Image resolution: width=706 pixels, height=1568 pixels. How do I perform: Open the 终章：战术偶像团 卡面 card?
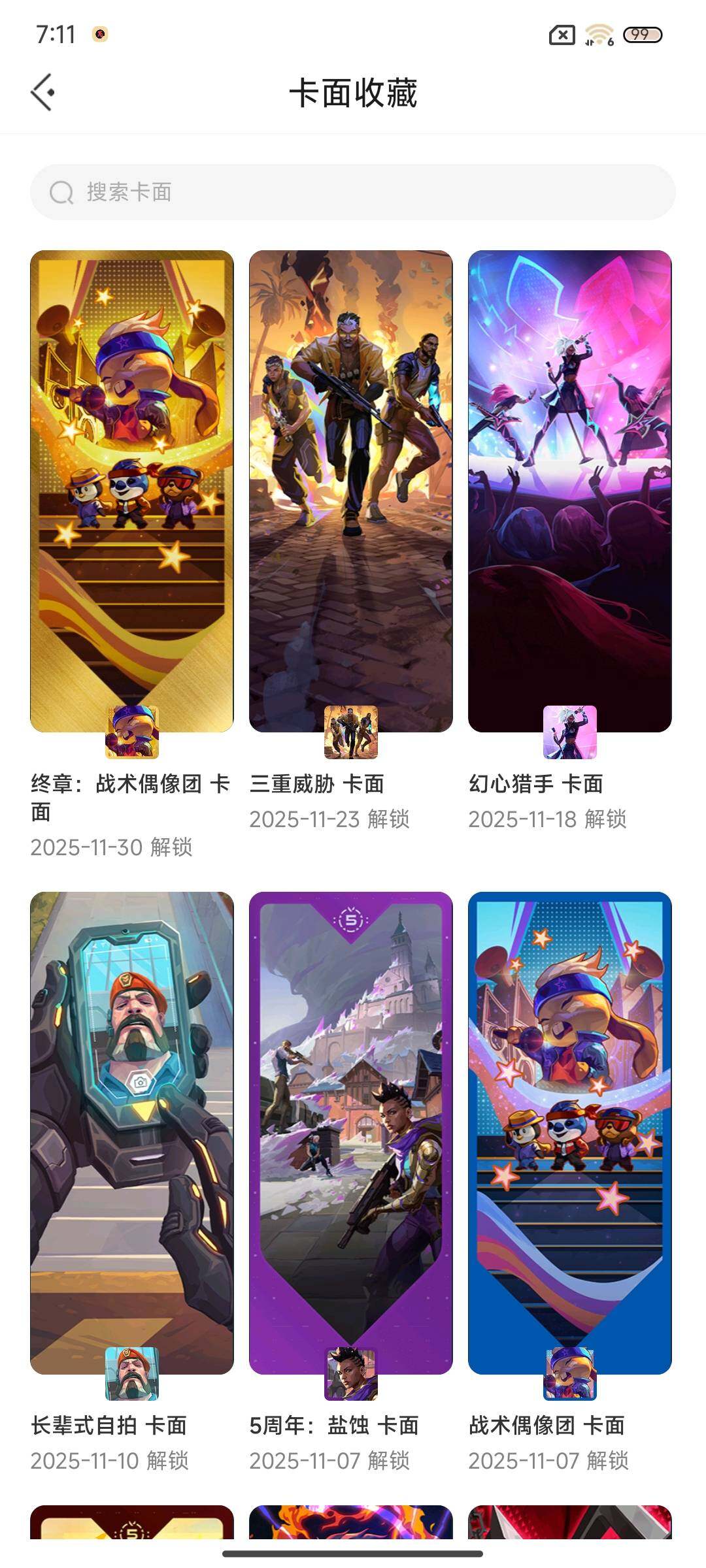(x=131, y=491)
